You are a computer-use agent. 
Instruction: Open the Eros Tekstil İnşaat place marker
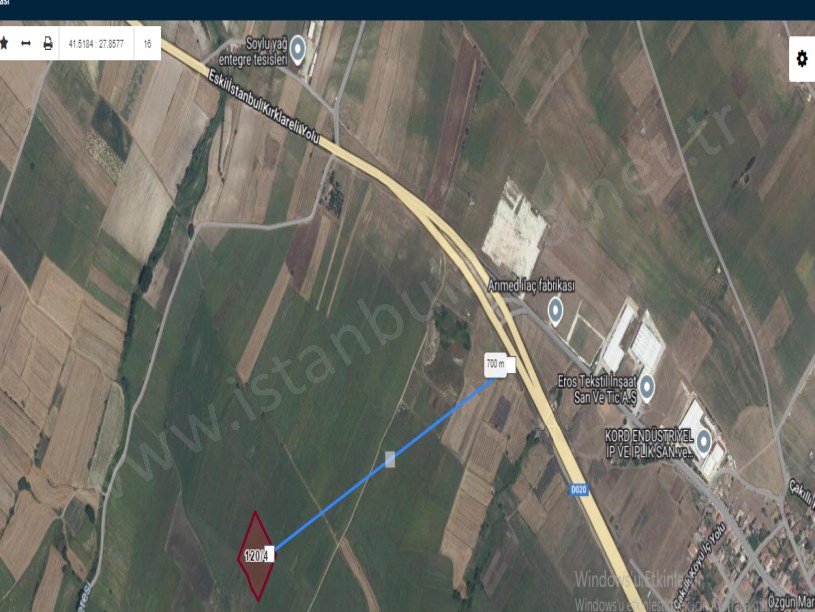[646, 385]
